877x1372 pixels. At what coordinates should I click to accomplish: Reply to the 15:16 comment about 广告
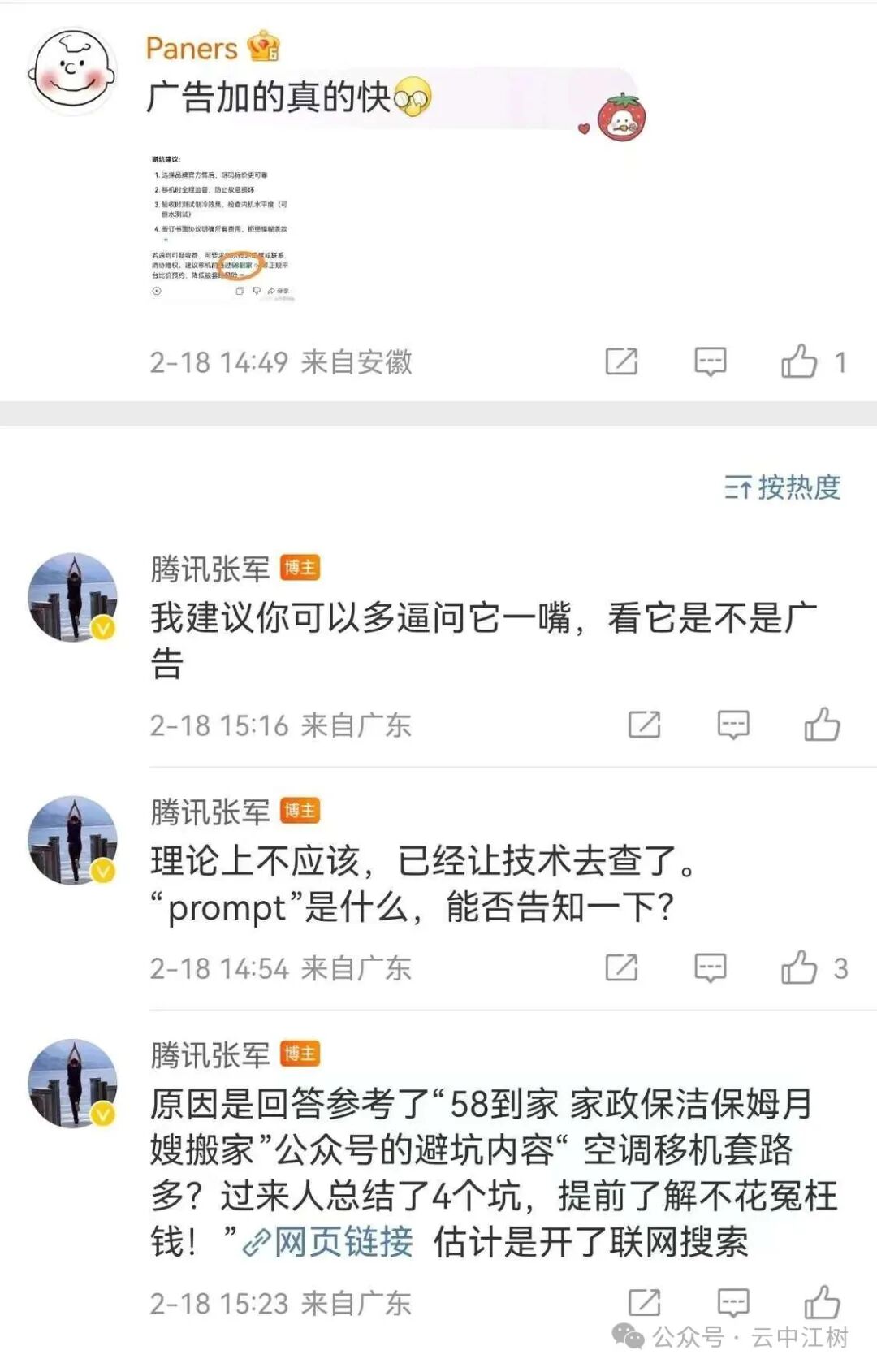point(732,725)
